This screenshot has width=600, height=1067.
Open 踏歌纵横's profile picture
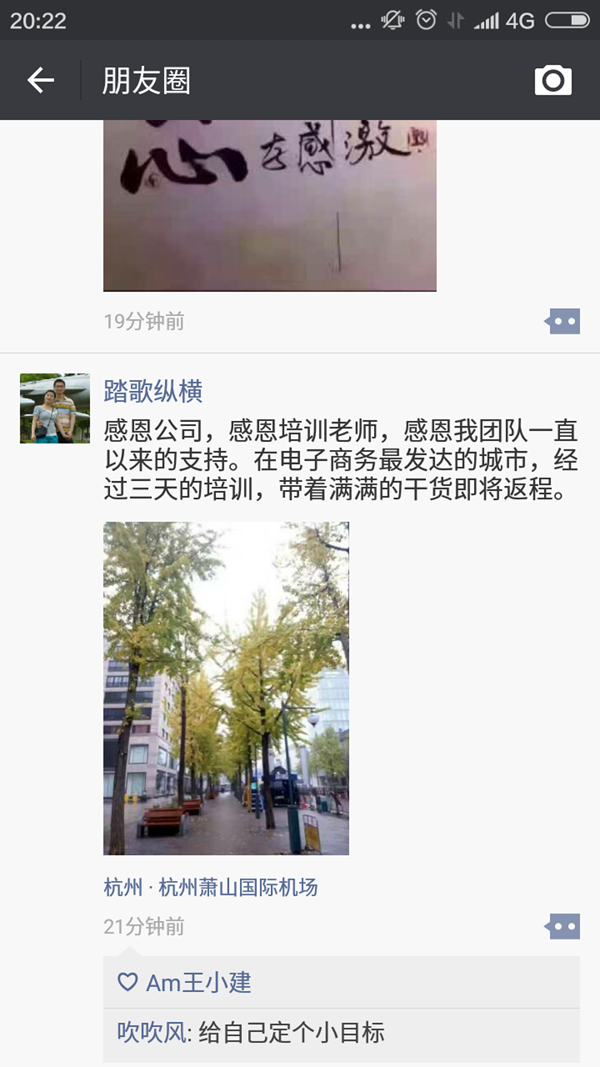(x=54, y=408)
